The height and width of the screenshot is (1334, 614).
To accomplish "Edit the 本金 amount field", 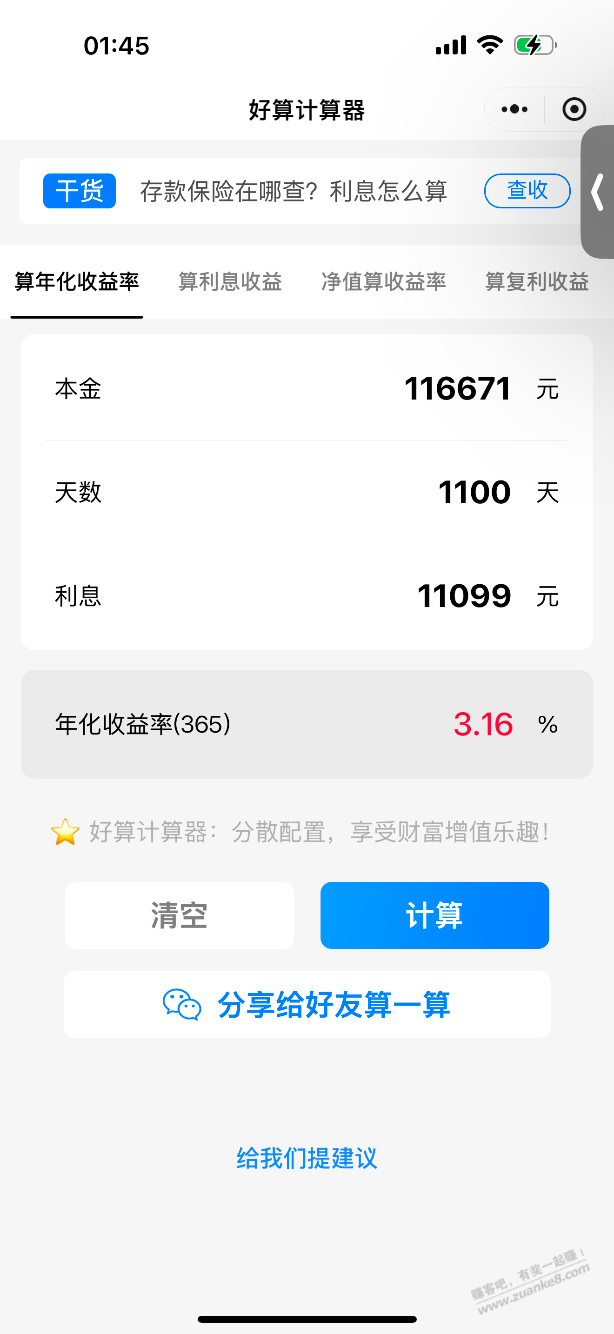I will tap(457, 389).
